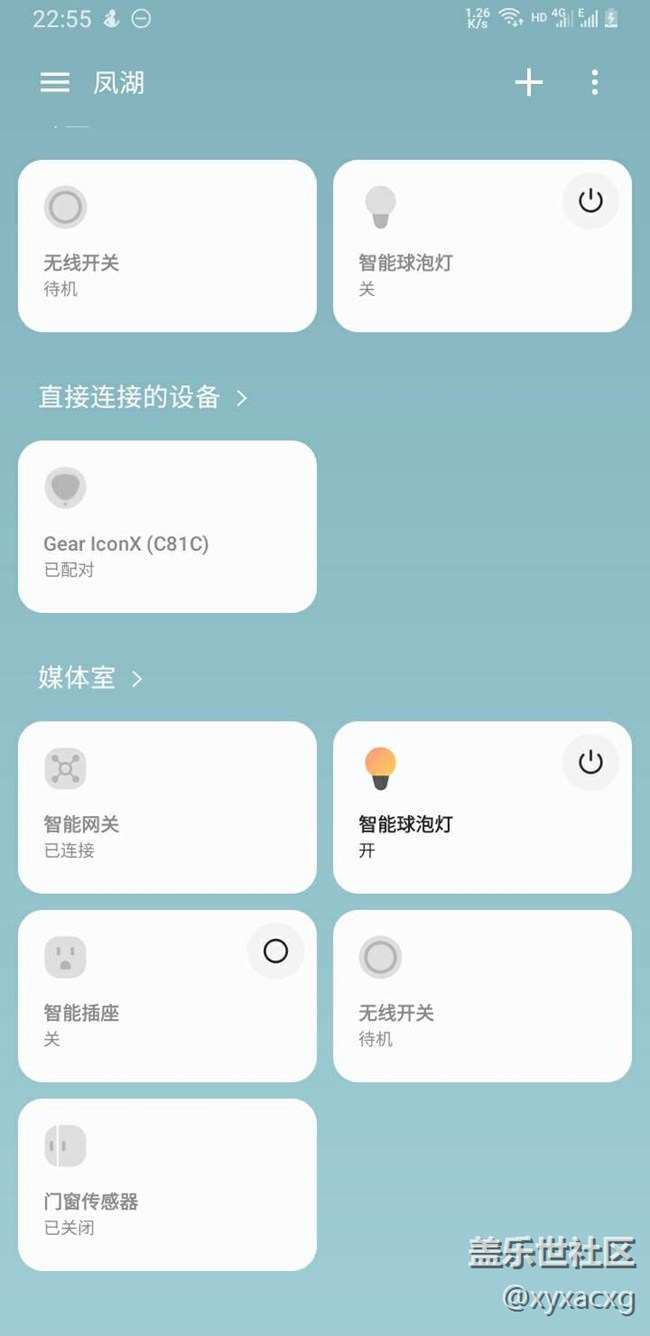Image resolution: width=650 pixels, height=1336 pixels.
Task: Open the 媒体室 room section
Action: pyautogui.click(x=90, y=678)
